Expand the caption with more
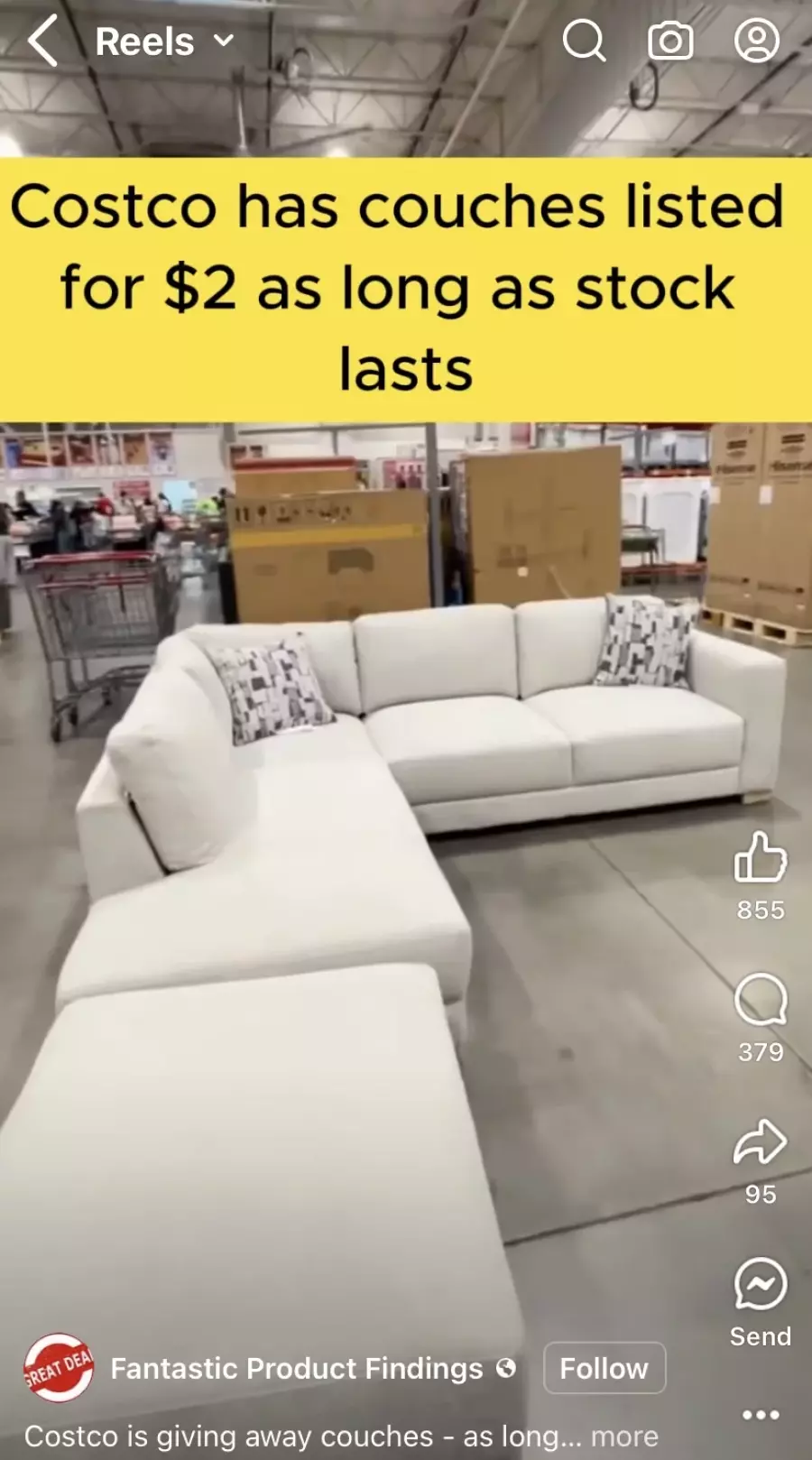Viewport: 812px width, 1460px height. pyautogui.click(x=624, y=1436)
